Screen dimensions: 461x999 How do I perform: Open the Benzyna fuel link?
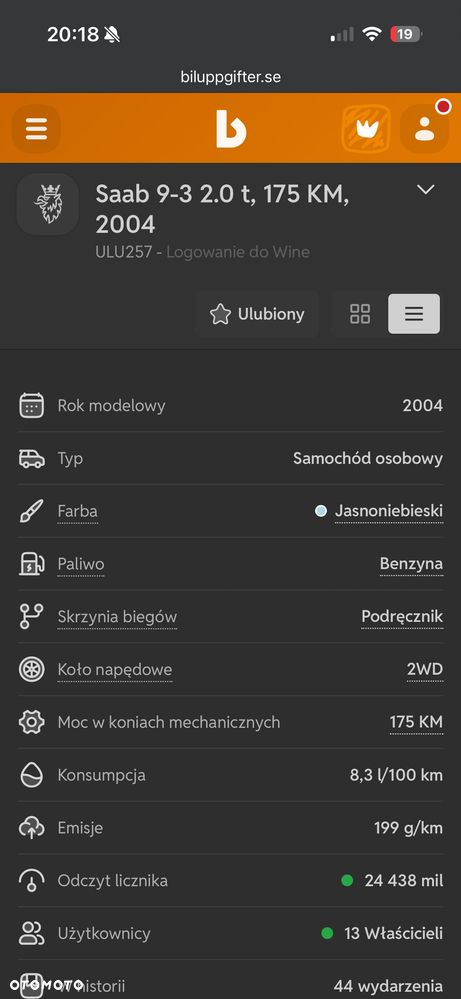coord(411,564)
